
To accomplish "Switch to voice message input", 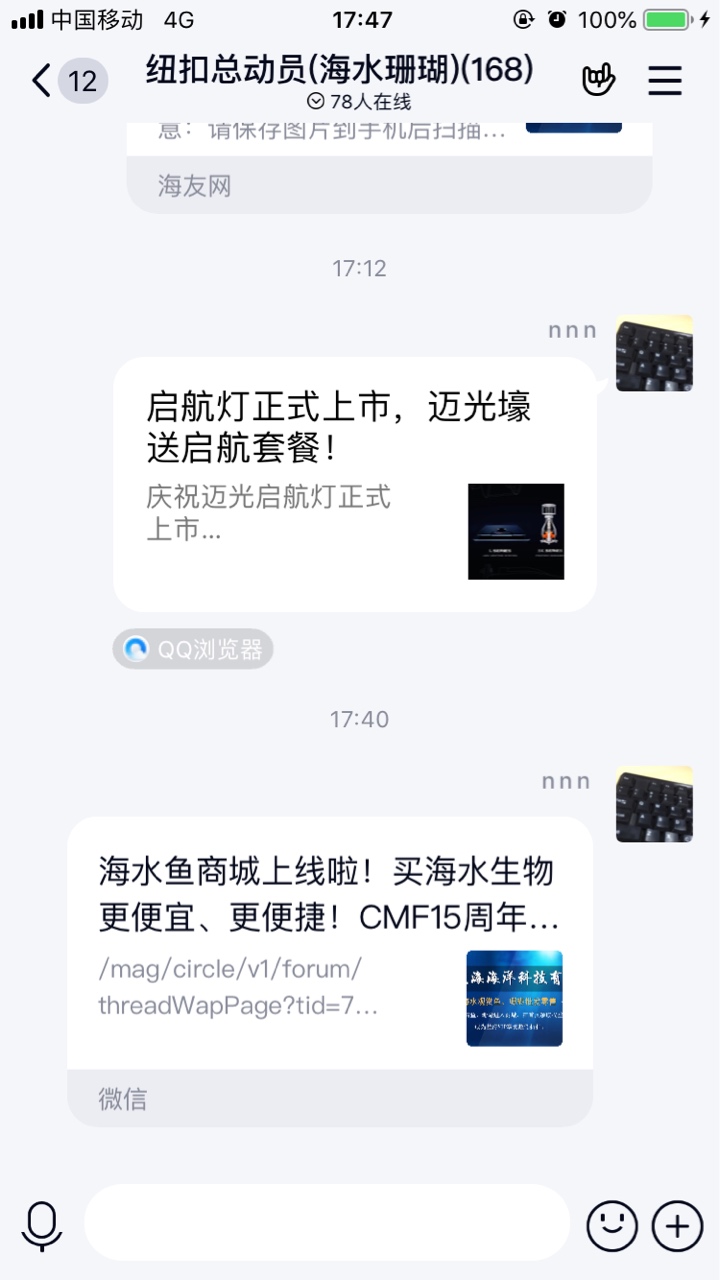I will click(42, 1224).
